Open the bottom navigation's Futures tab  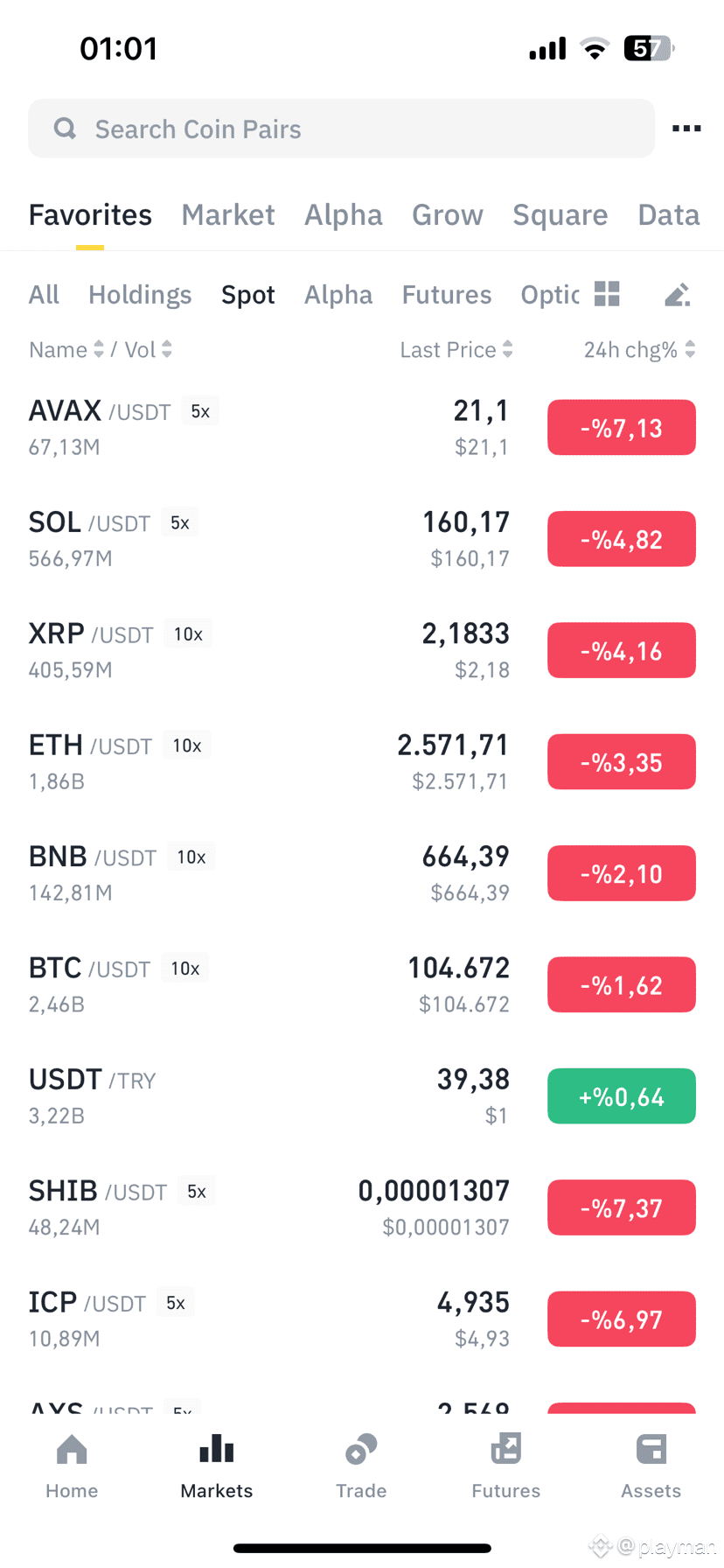pyautogui.click(x=506, y=1467)
